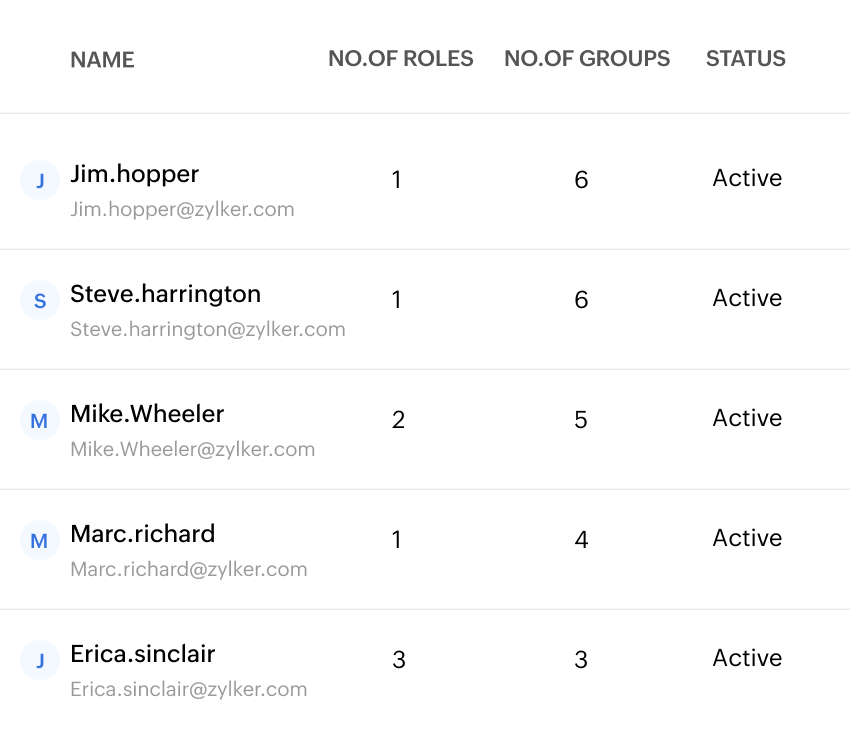Select the Steve.harrington user row
The width and height of the screenshot is (850, 740).
point(165,295)
